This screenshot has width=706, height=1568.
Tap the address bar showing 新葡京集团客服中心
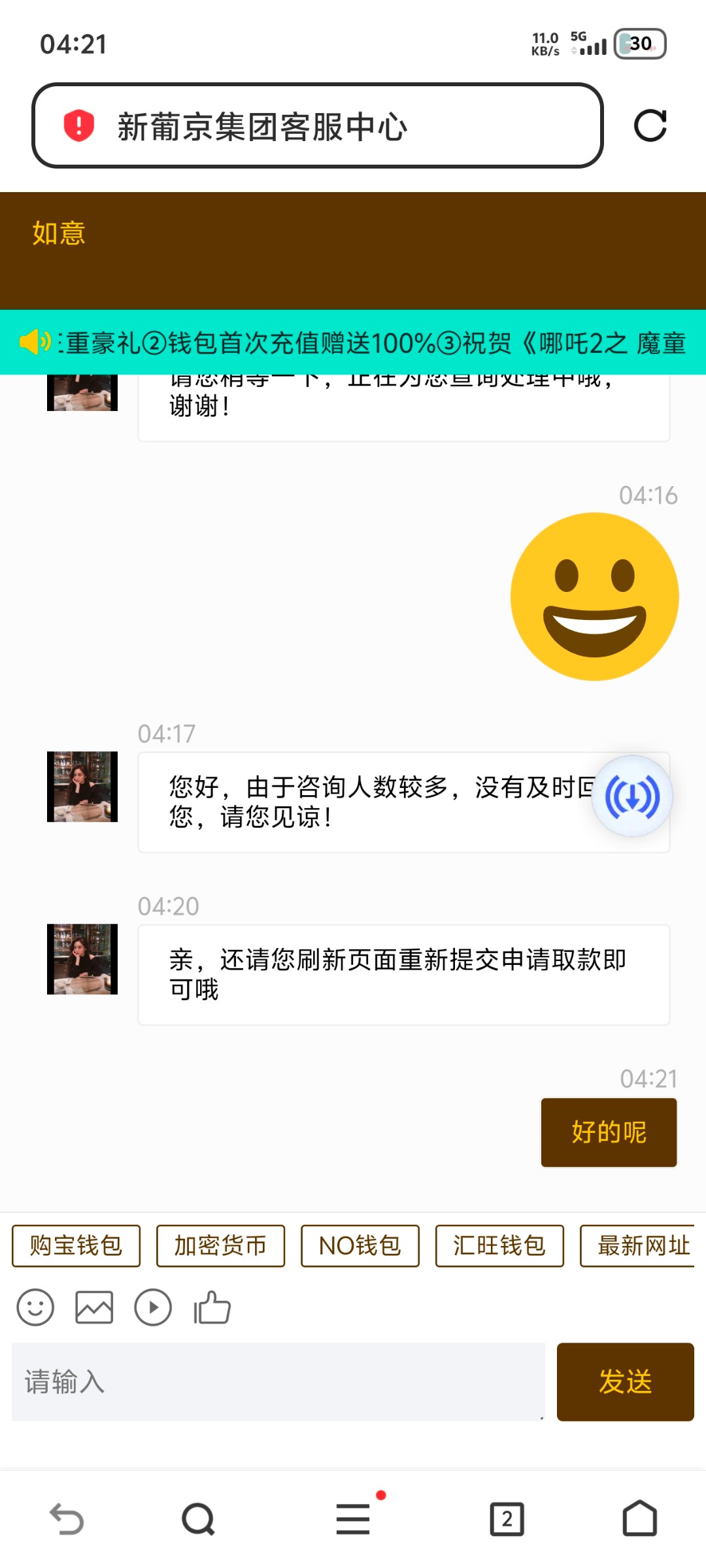tap(327, 125)
